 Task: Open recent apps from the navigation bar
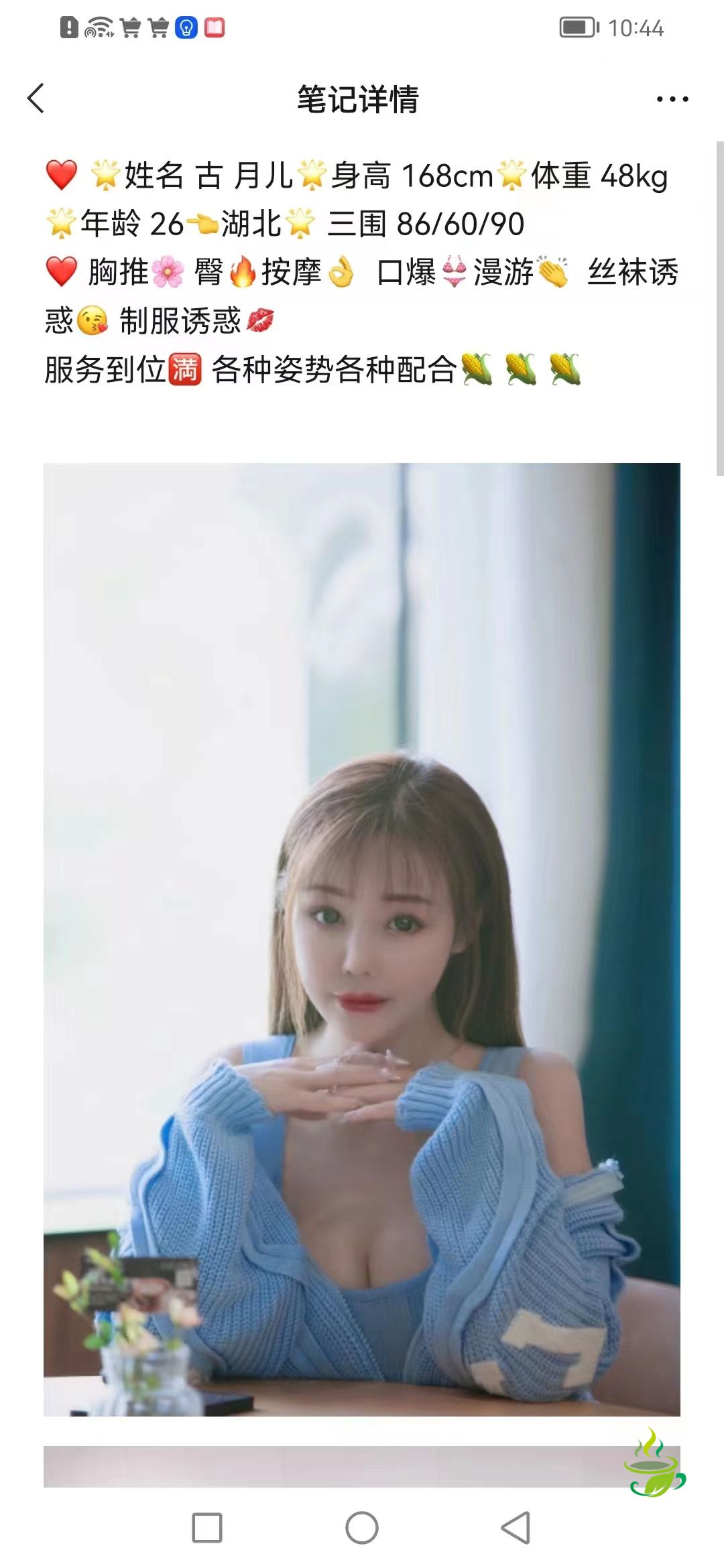(x=207, y=1528)
